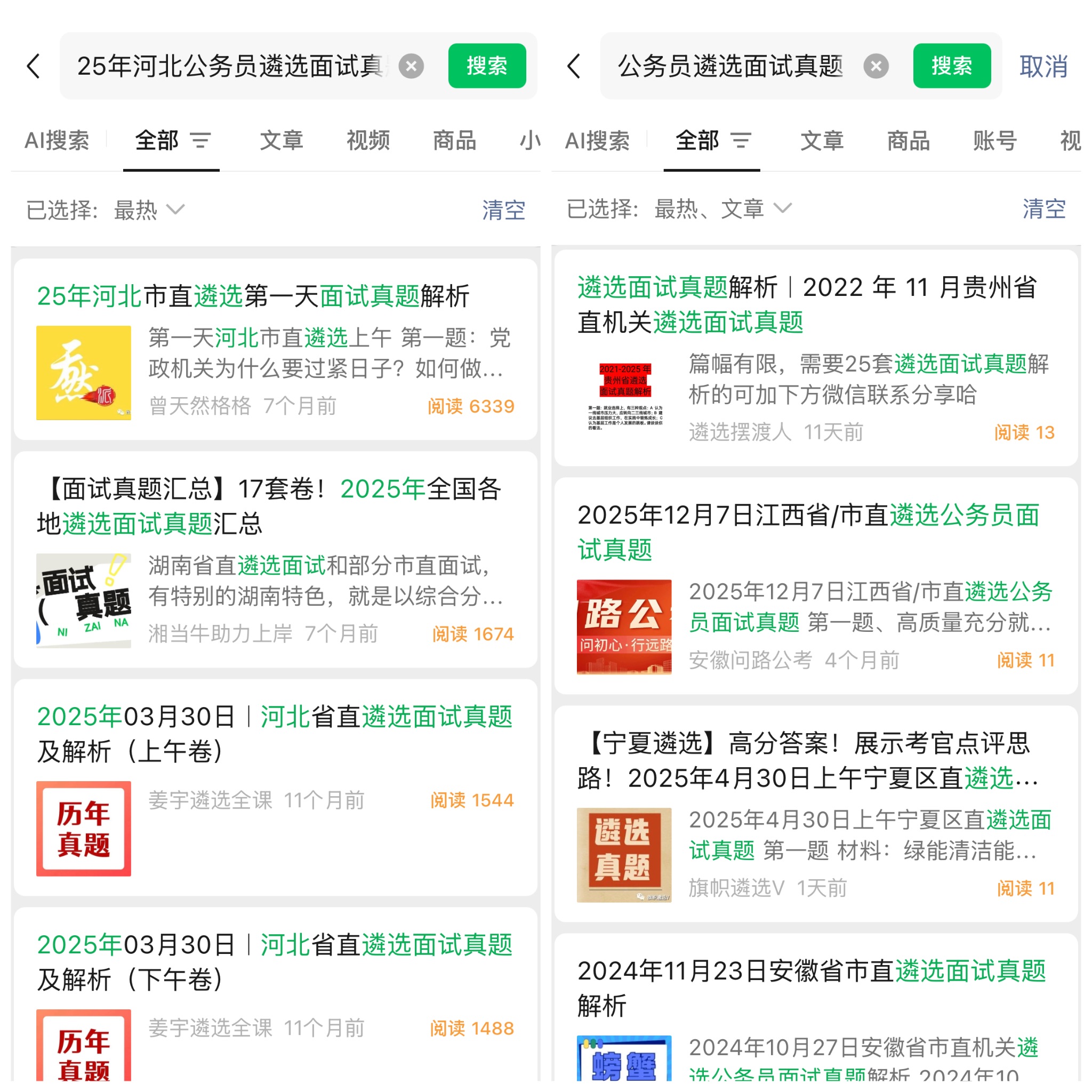The image size is (1092, 1092).
Task: Open 河北省直遴选面试真题及解析（下午卷）
Action: coord(275,962)
